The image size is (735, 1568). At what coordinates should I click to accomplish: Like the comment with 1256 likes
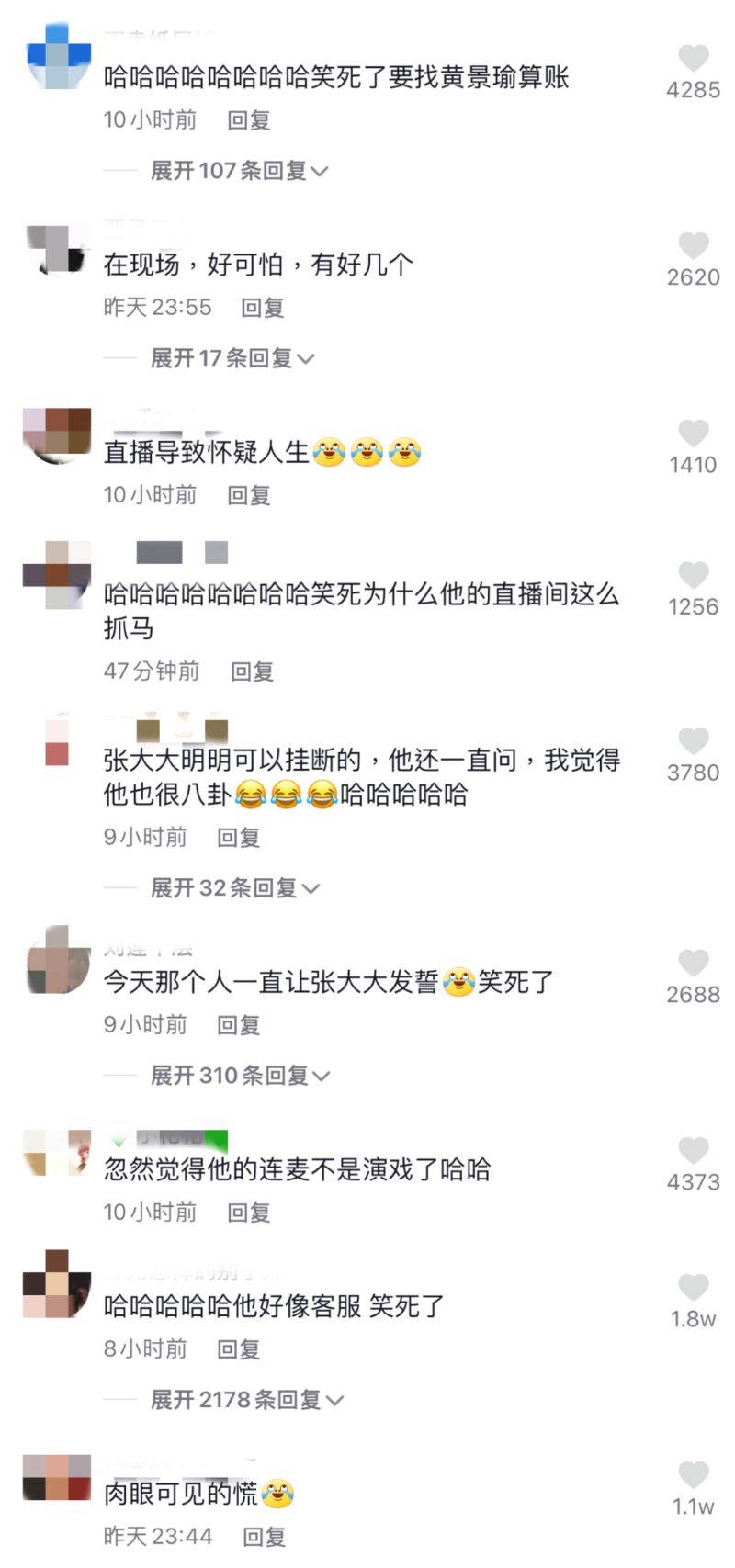(x=693, y=576)
